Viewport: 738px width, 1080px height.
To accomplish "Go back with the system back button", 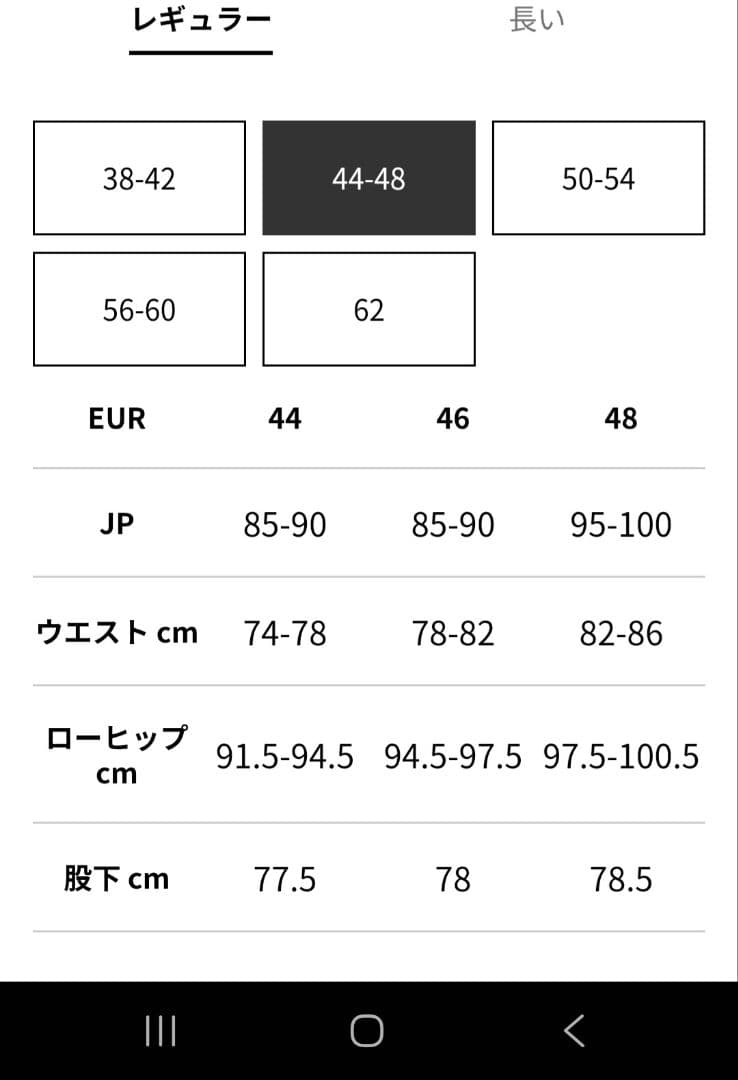I will [574, 1031].
